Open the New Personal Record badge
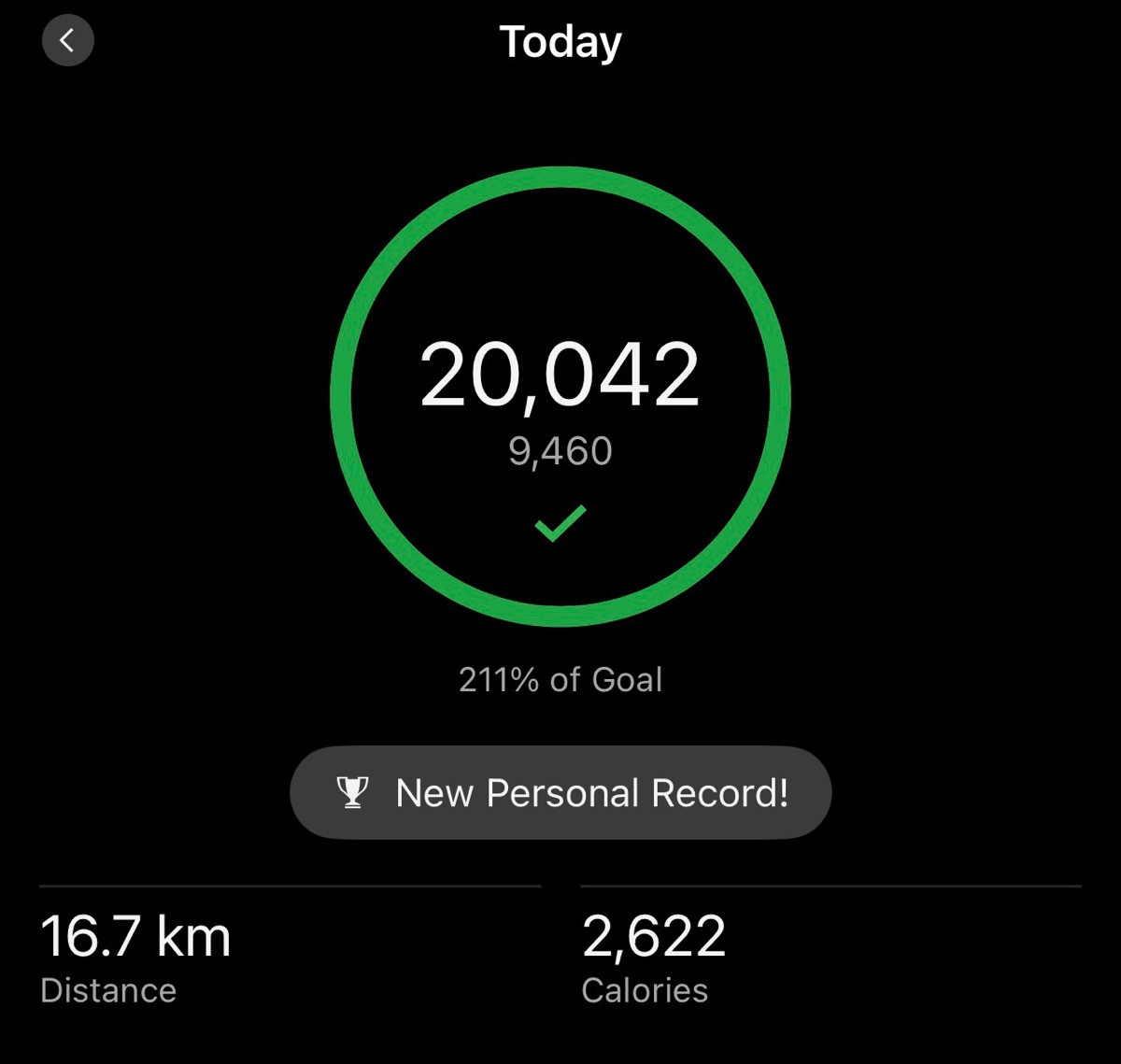Screen dimensions: 1121x1064 (x=560, y=792)
